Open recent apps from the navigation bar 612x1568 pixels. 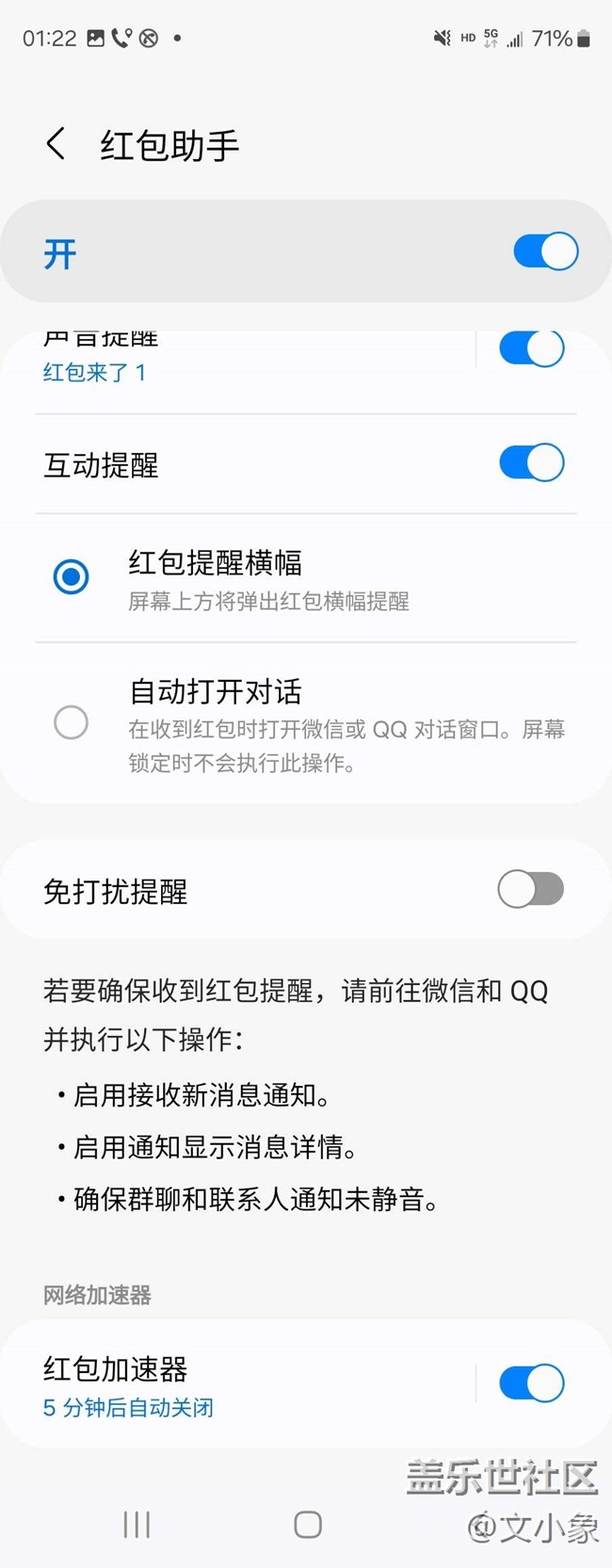(137, 1525)
